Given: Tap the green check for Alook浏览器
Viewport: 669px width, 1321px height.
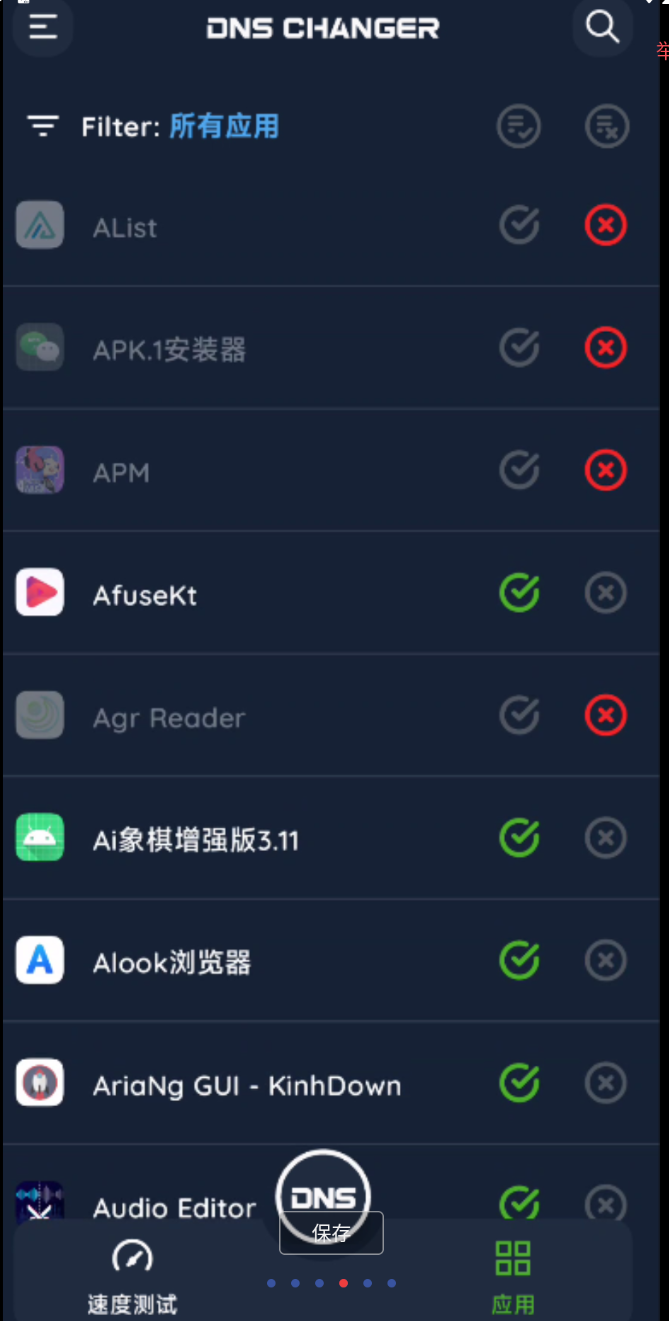Looking at the screenshot, I should point(519,961).
